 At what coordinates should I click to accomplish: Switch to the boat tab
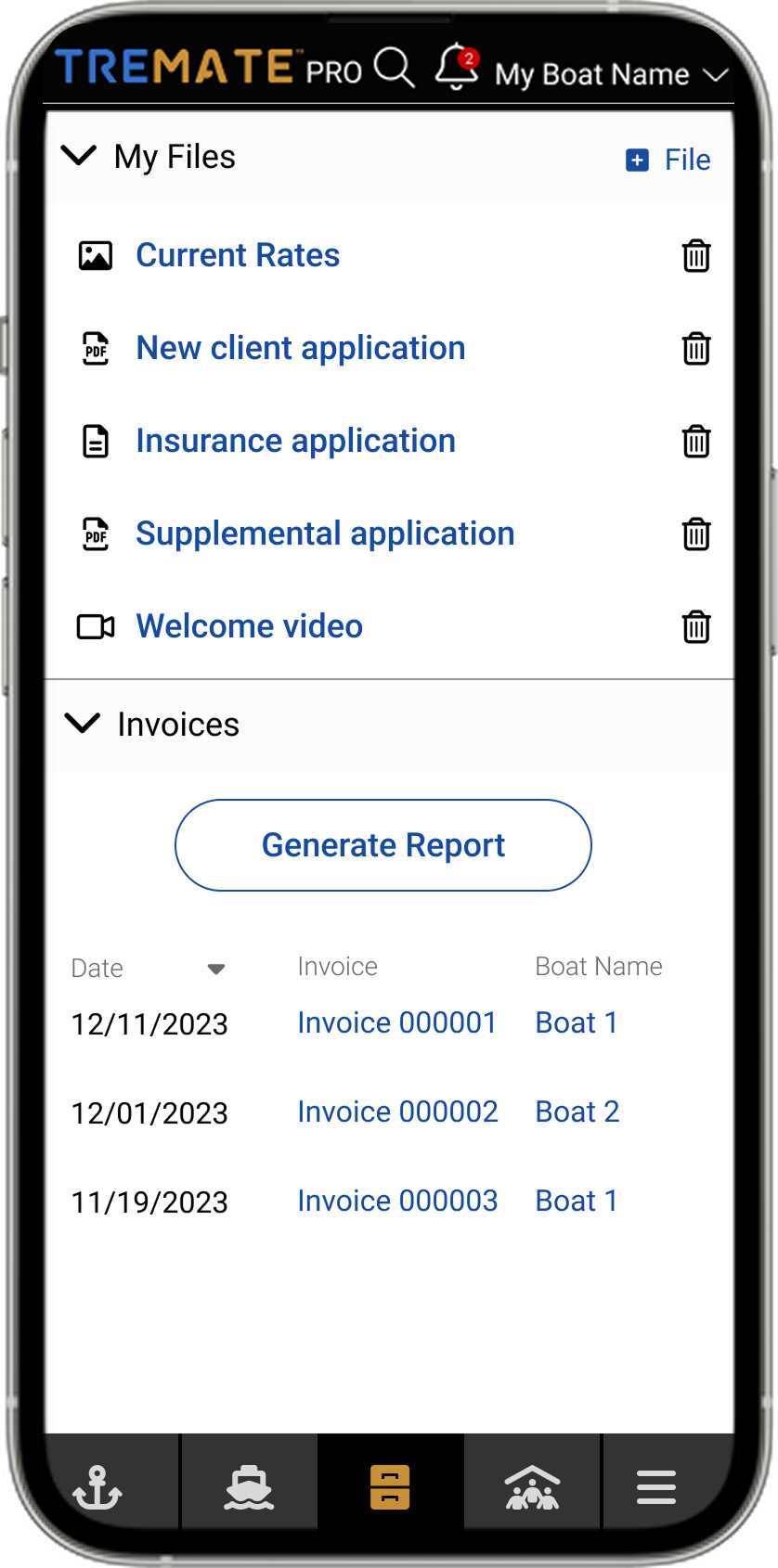(x=249, y=1487)
